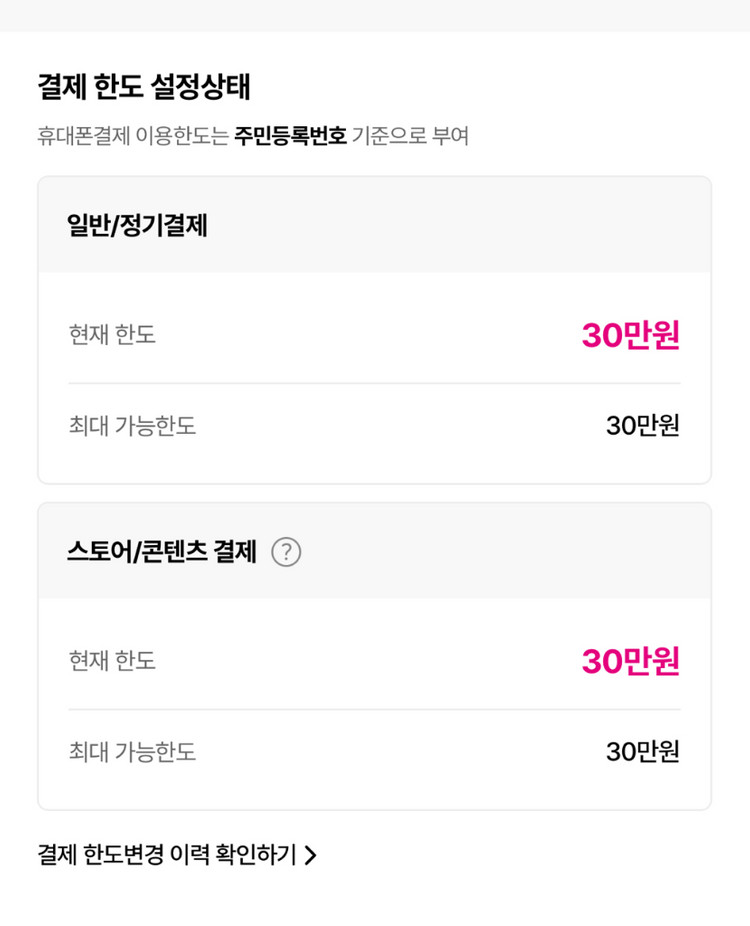Screen dimensions: 750x926
Task: Click the 최대 가능한도 label in 일반/정기결제
Action: click(x=131, y=426)
